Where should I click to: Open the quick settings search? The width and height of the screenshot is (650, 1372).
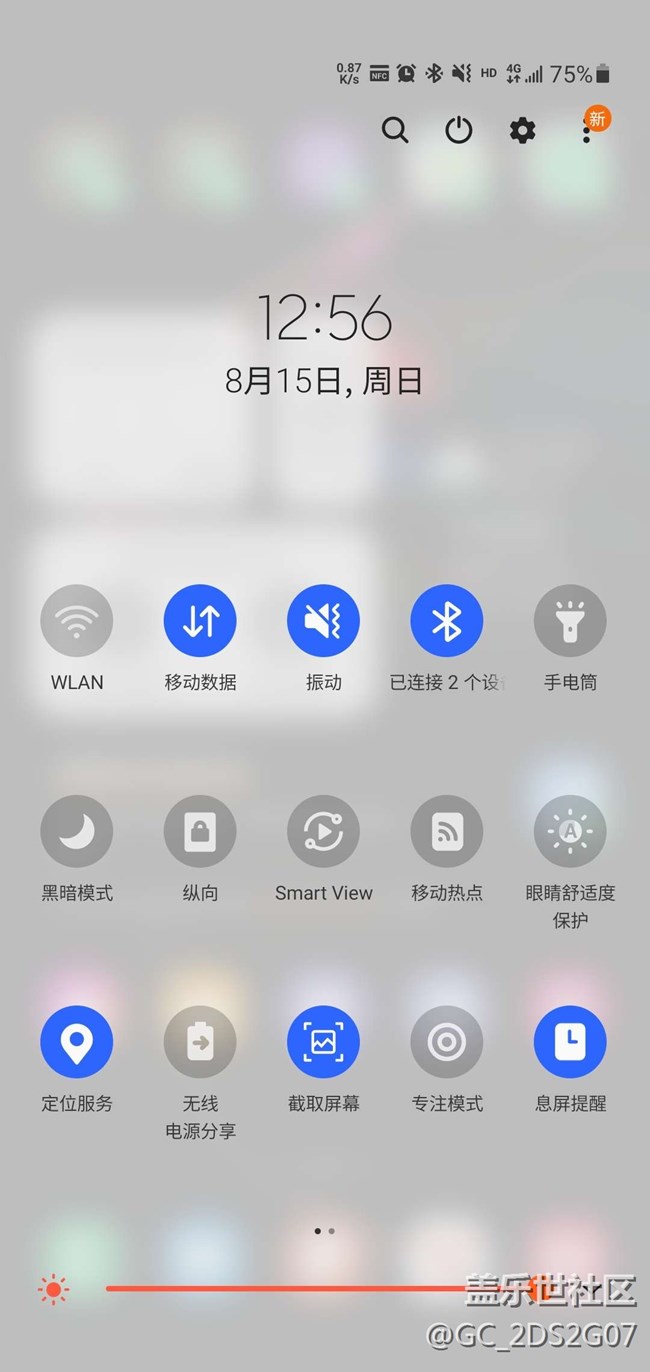point(395,130)
